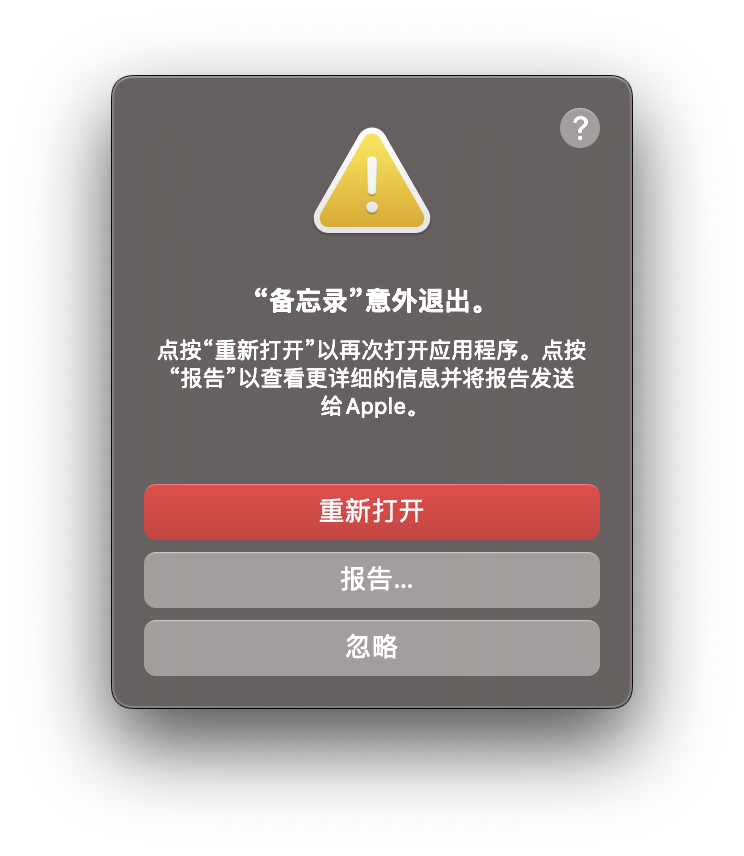
Task: Open the crash report via 报告…
Action: [372, 579]
